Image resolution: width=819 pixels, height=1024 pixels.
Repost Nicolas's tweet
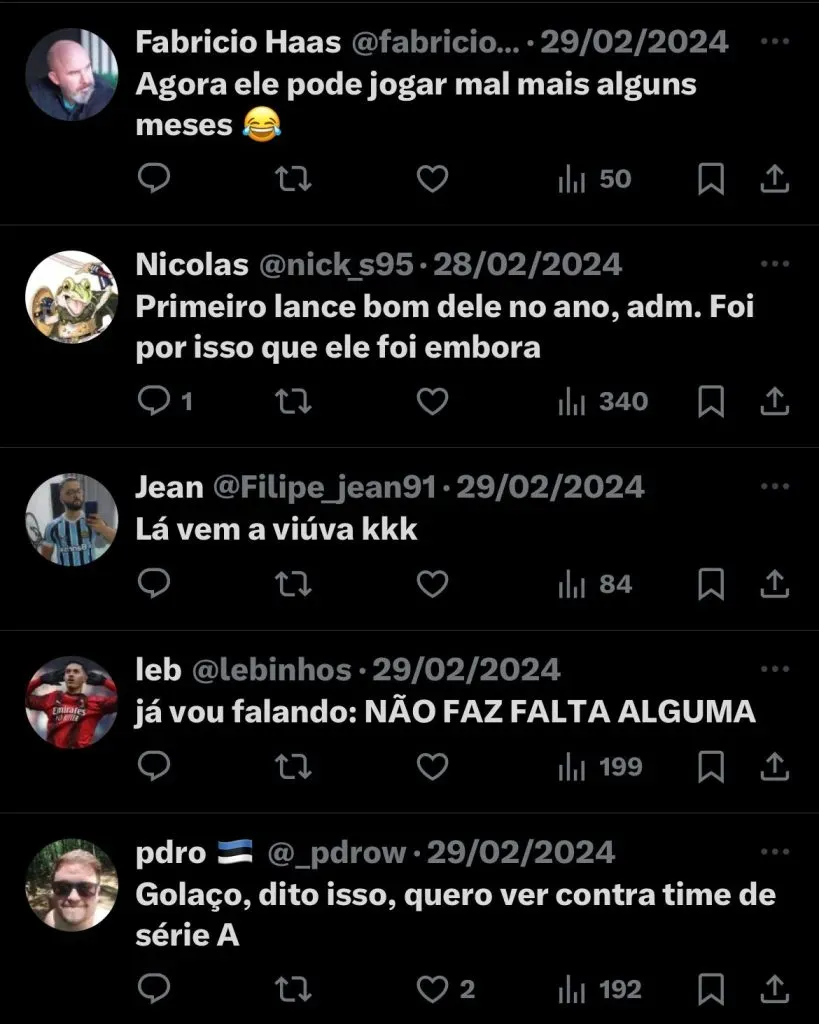[293, 402]
